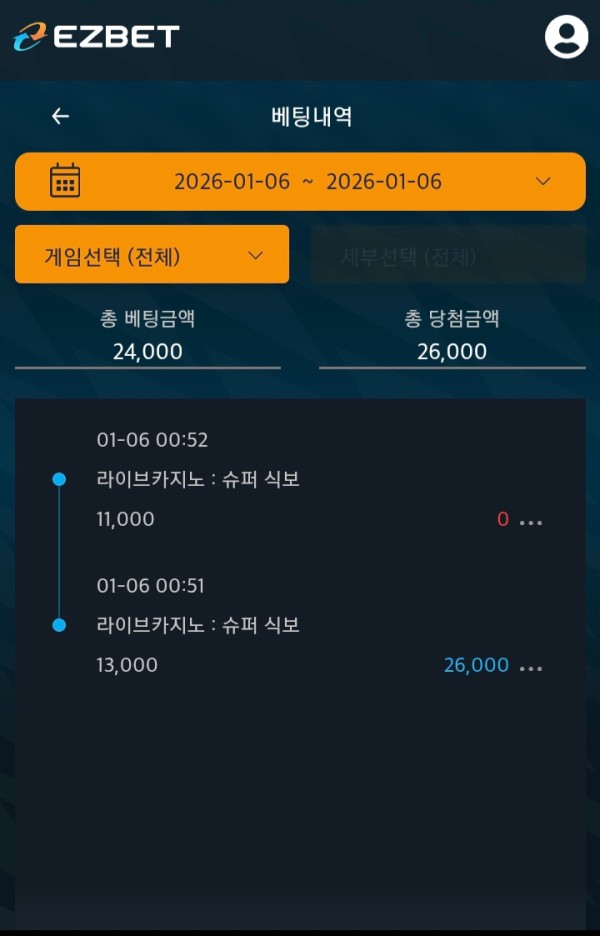Open more options for the 13,000 bet

pos(531,668)
